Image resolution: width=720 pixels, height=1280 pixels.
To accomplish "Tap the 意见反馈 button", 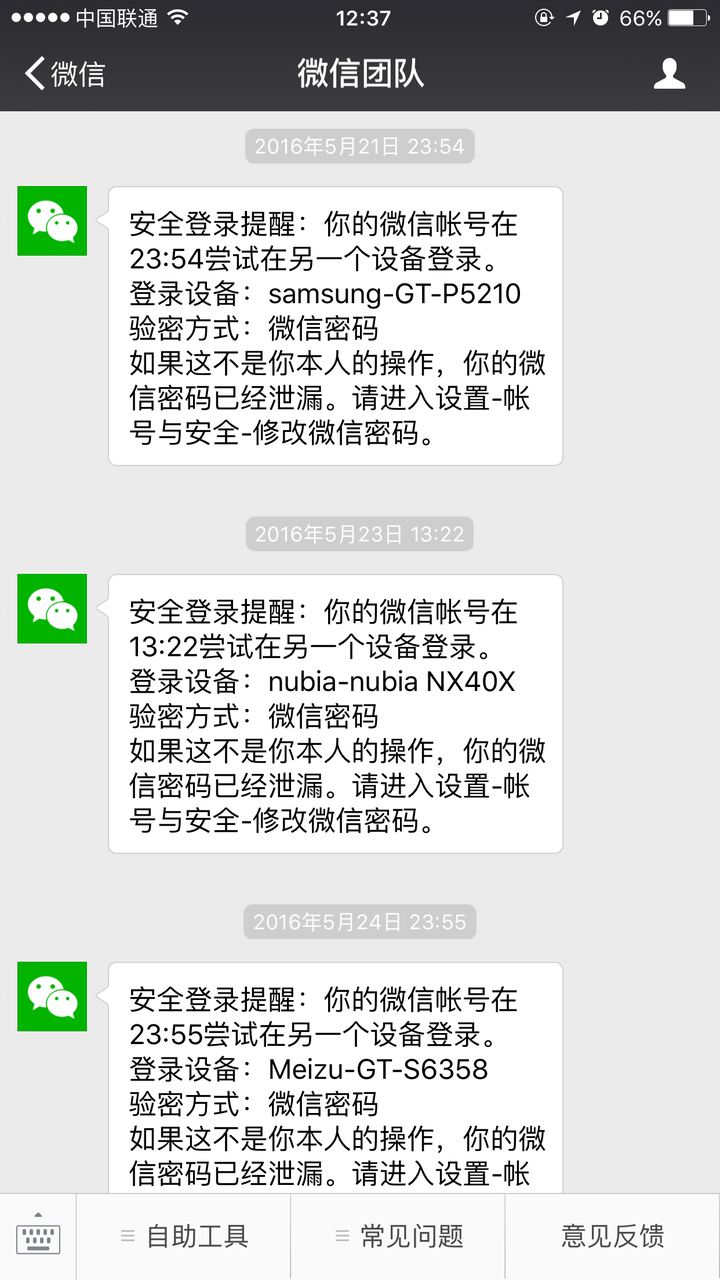I will [x=612, y=1237].
